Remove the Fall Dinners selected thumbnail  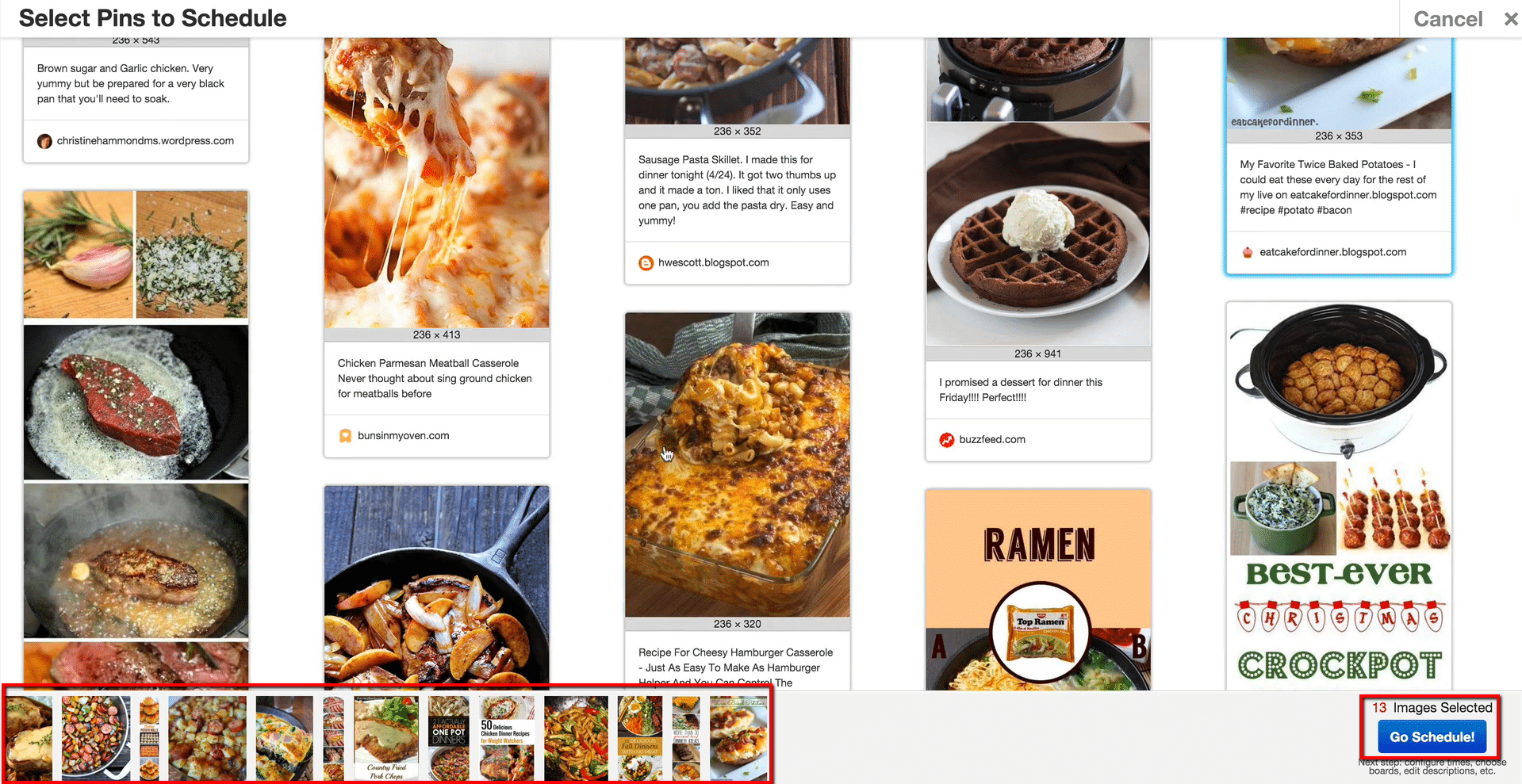639,738
